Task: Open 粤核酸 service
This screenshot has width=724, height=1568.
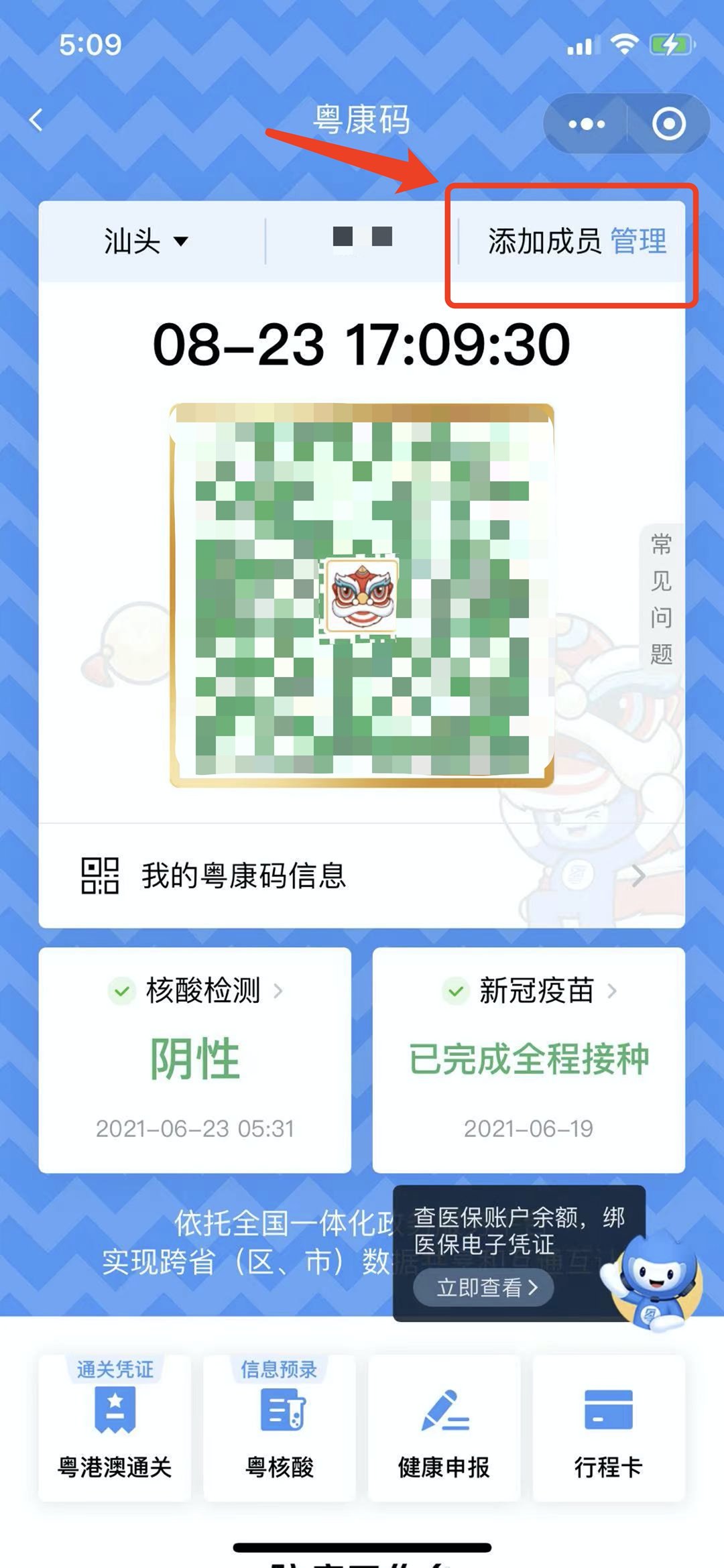Action: 280,1428
